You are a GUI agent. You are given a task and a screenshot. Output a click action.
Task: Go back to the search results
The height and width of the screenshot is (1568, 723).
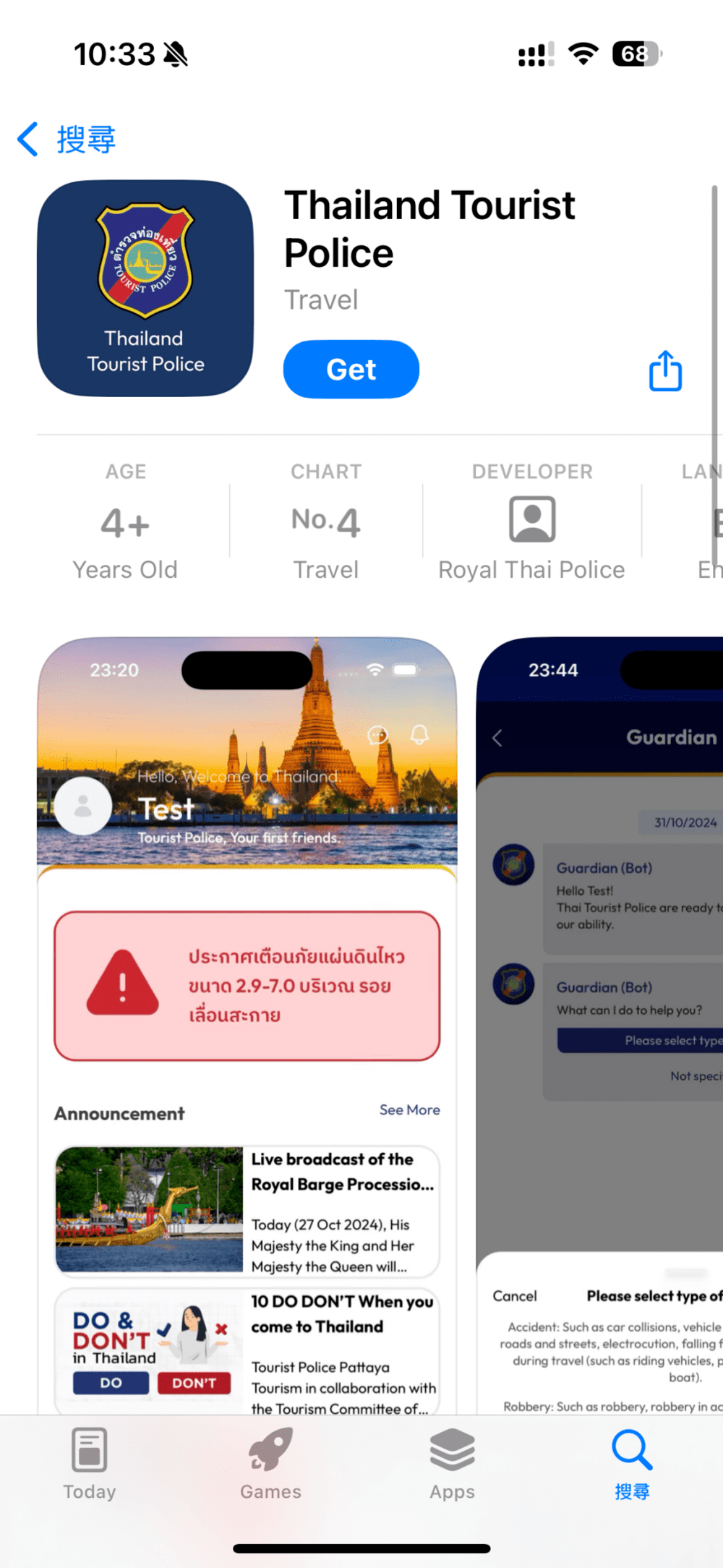[67, 139]
